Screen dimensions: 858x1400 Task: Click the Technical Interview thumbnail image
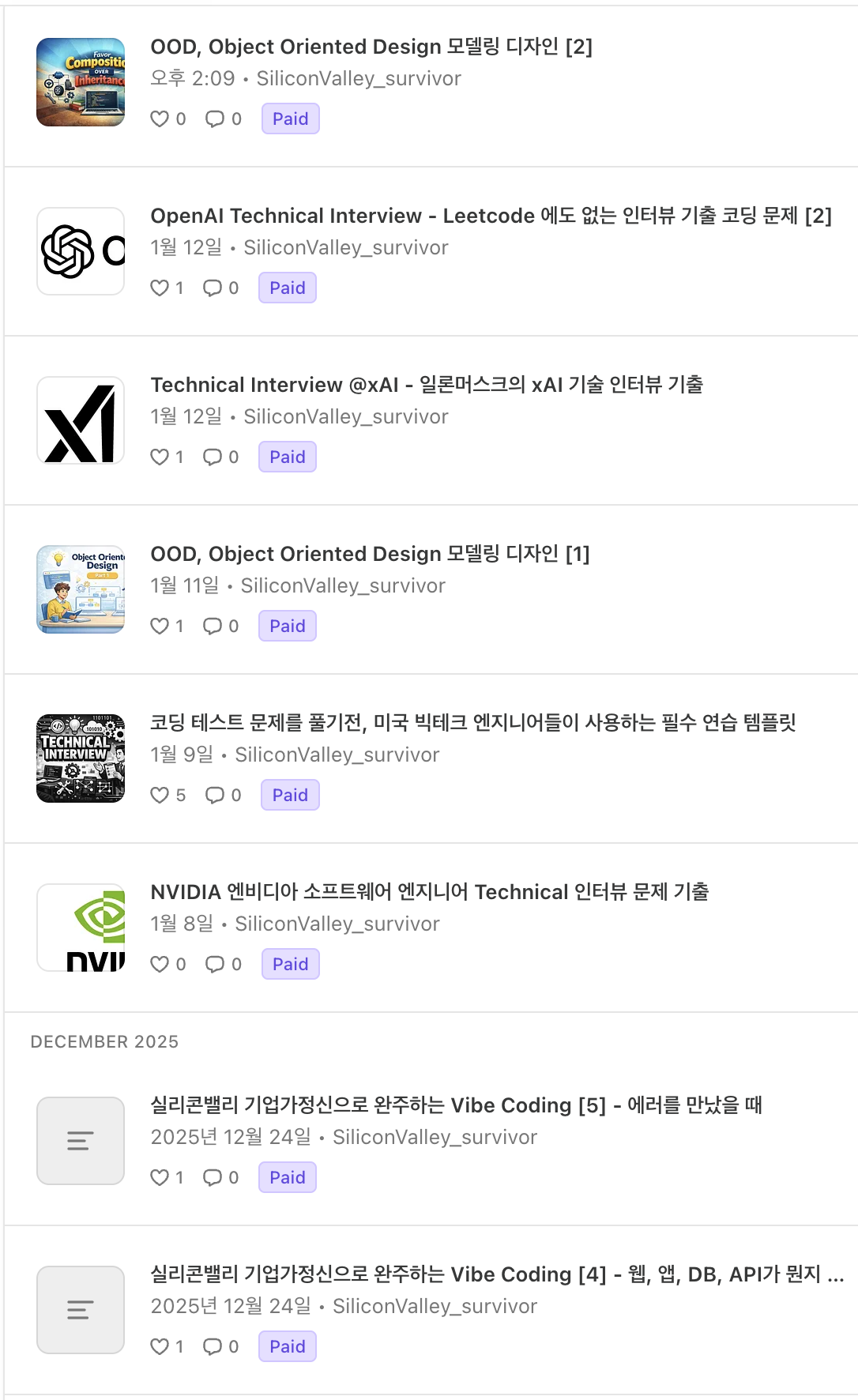79,758
